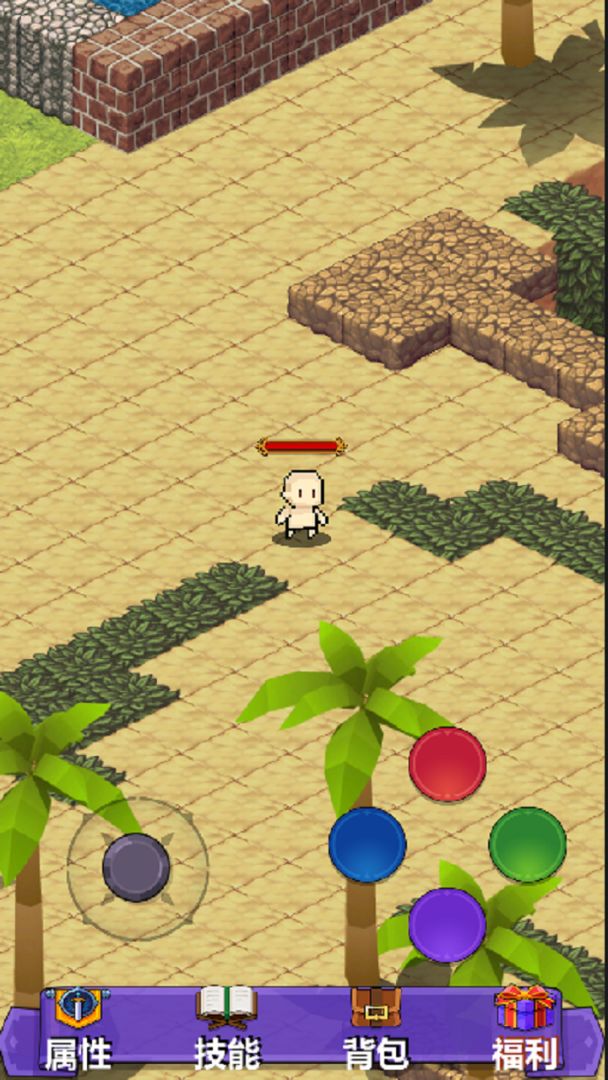
Task: Open the 技能 skills menu
Action: tap(227, 1028)
